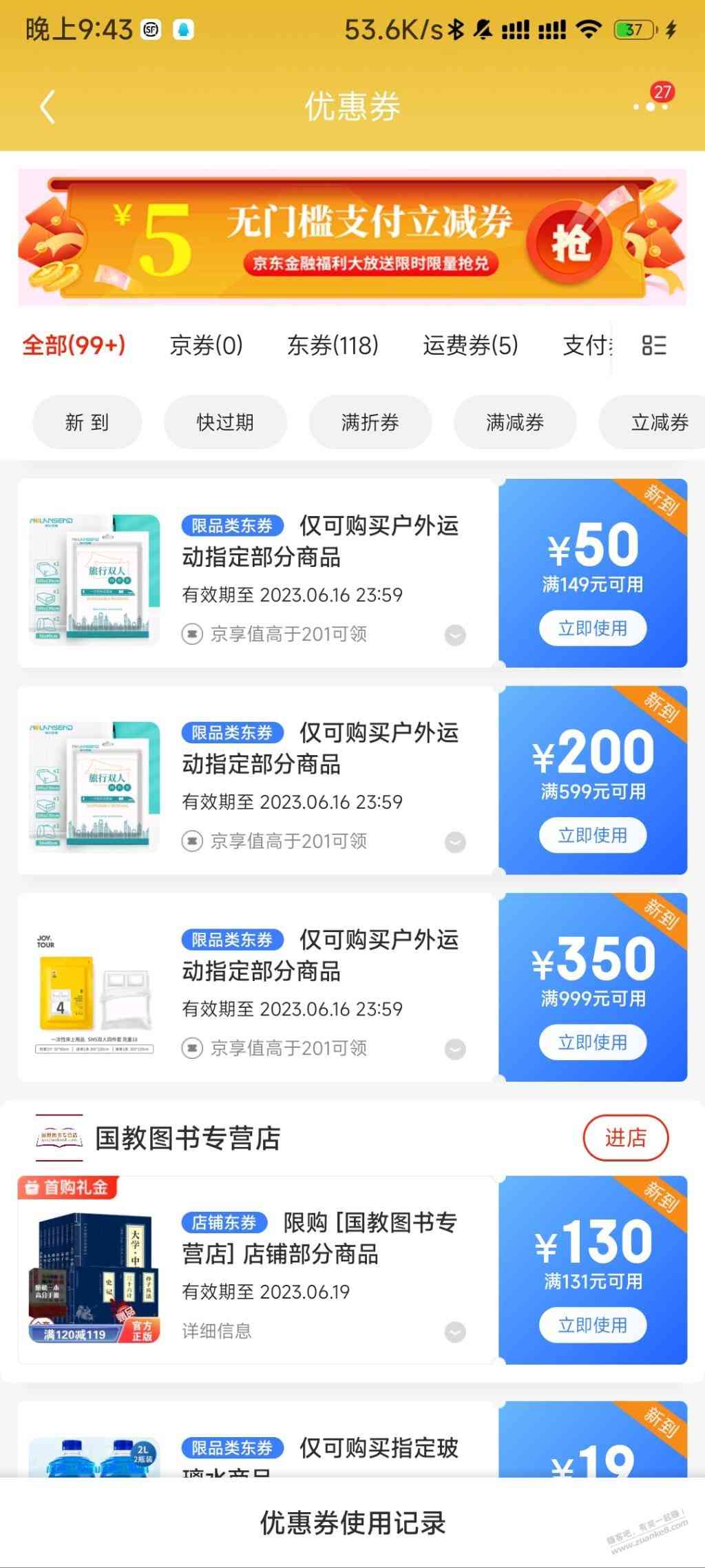Switch to the 东券(118) tab
The width and height of the screenshot is (705, 1568).
point(333,345)
